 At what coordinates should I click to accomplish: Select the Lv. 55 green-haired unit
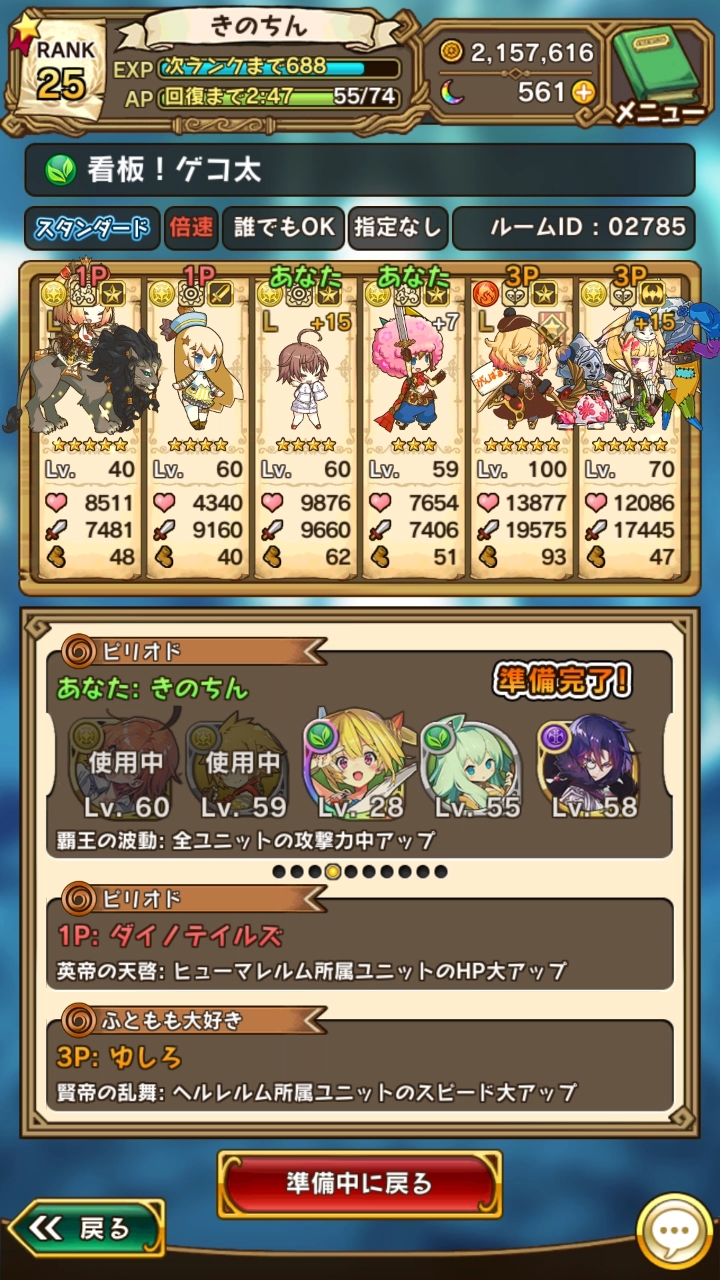470,766
